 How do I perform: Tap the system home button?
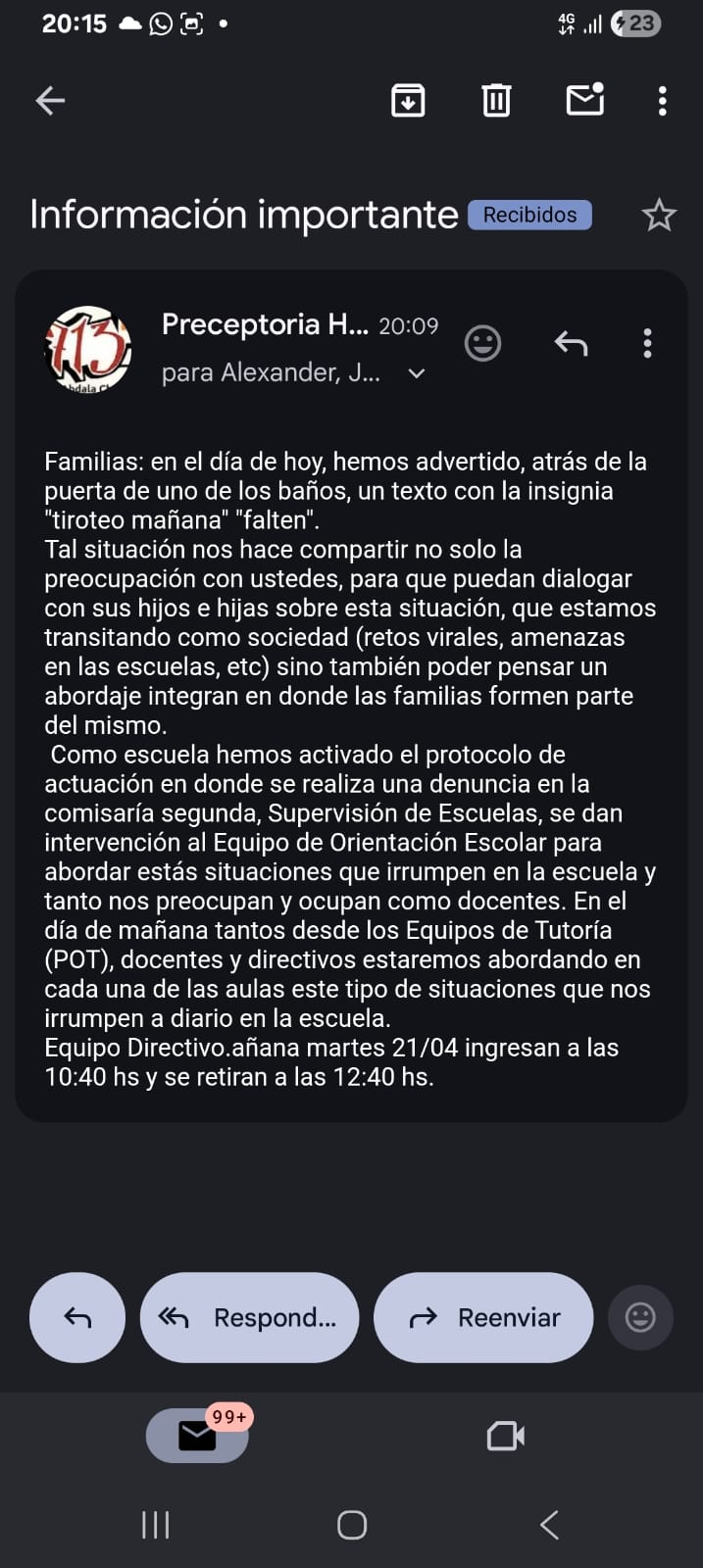pyautogui.click(x=352, y=1525)
